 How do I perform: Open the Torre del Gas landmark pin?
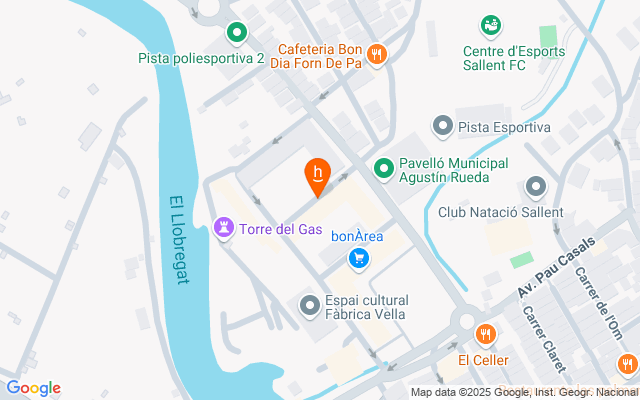(223, 229)
